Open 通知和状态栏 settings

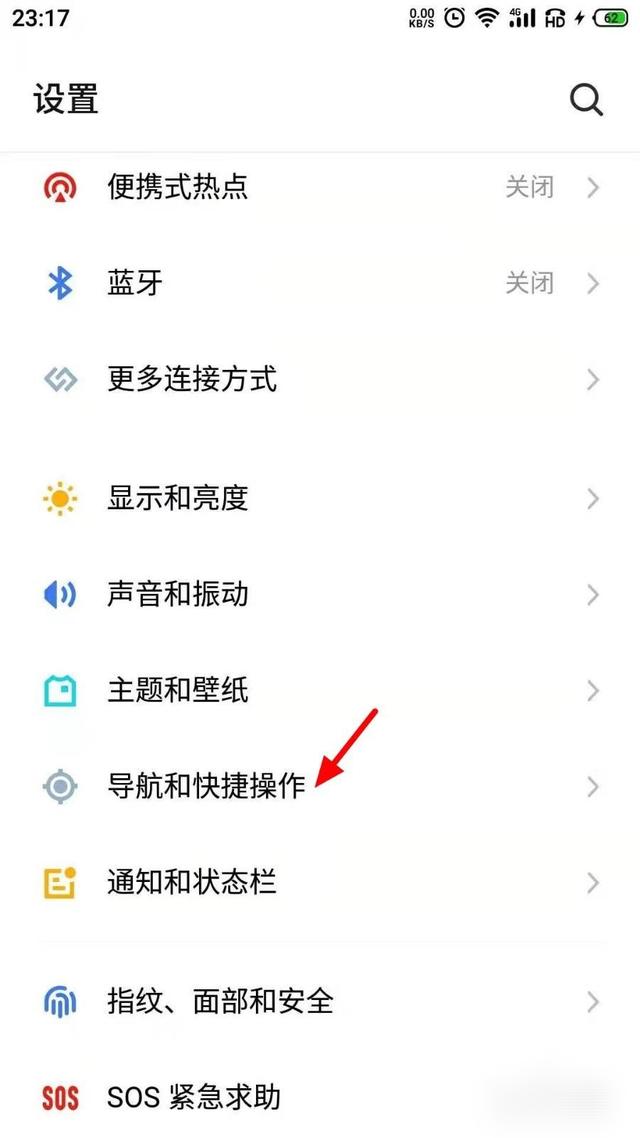point(320,883)
